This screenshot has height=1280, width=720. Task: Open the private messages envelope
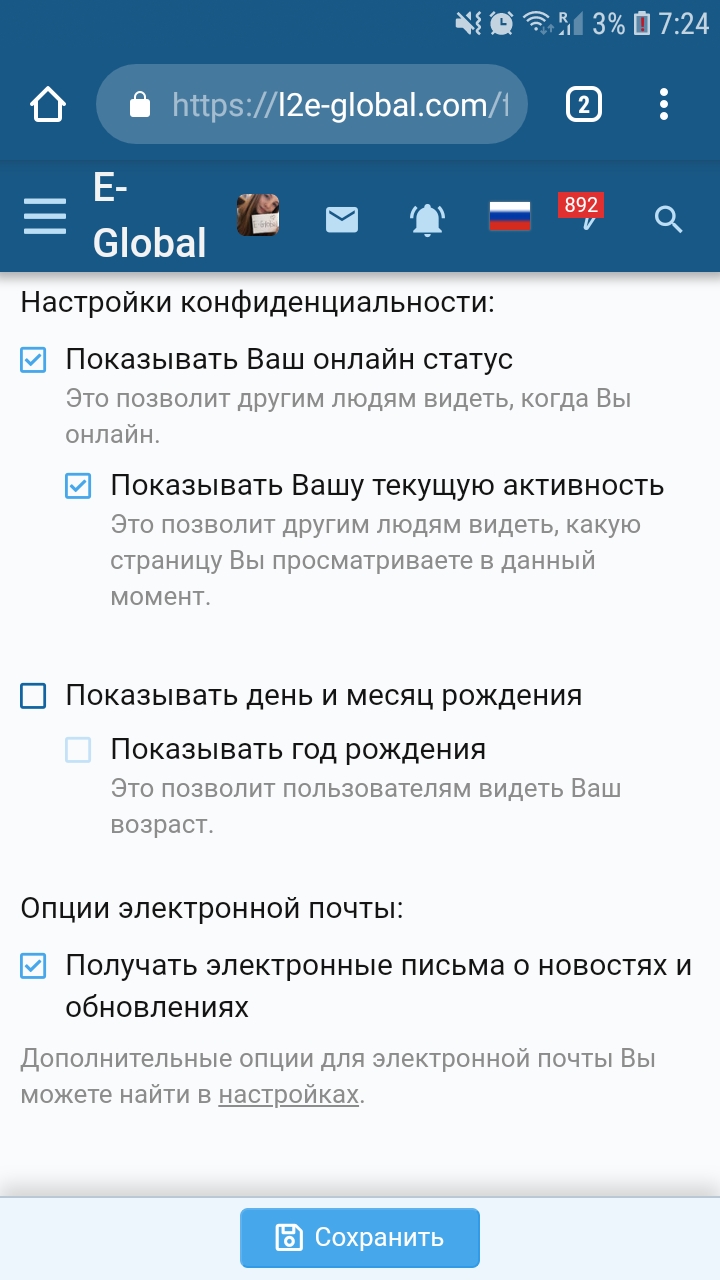[x=342, y=218]
